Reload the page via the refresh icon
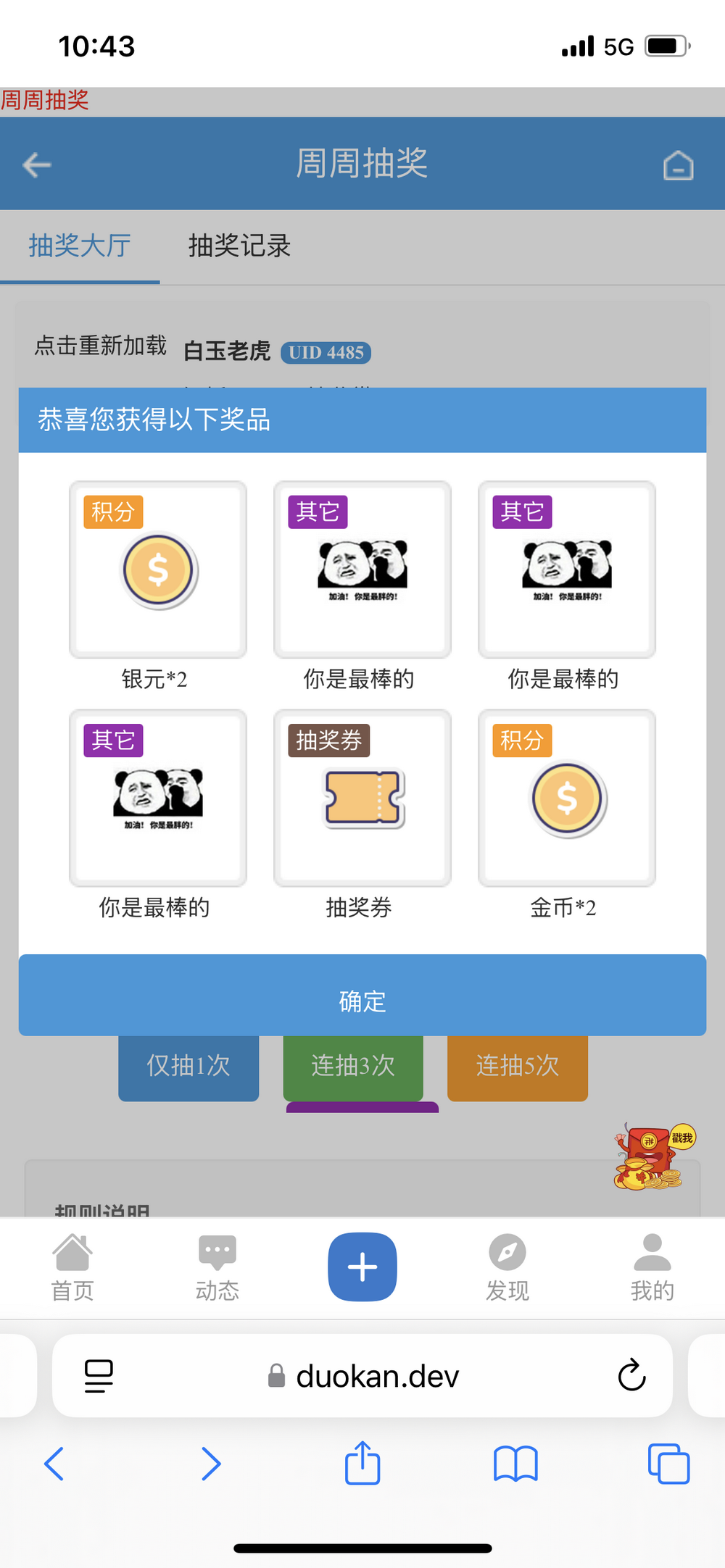The image size is (725, 1568). [x=631, y=1375]
